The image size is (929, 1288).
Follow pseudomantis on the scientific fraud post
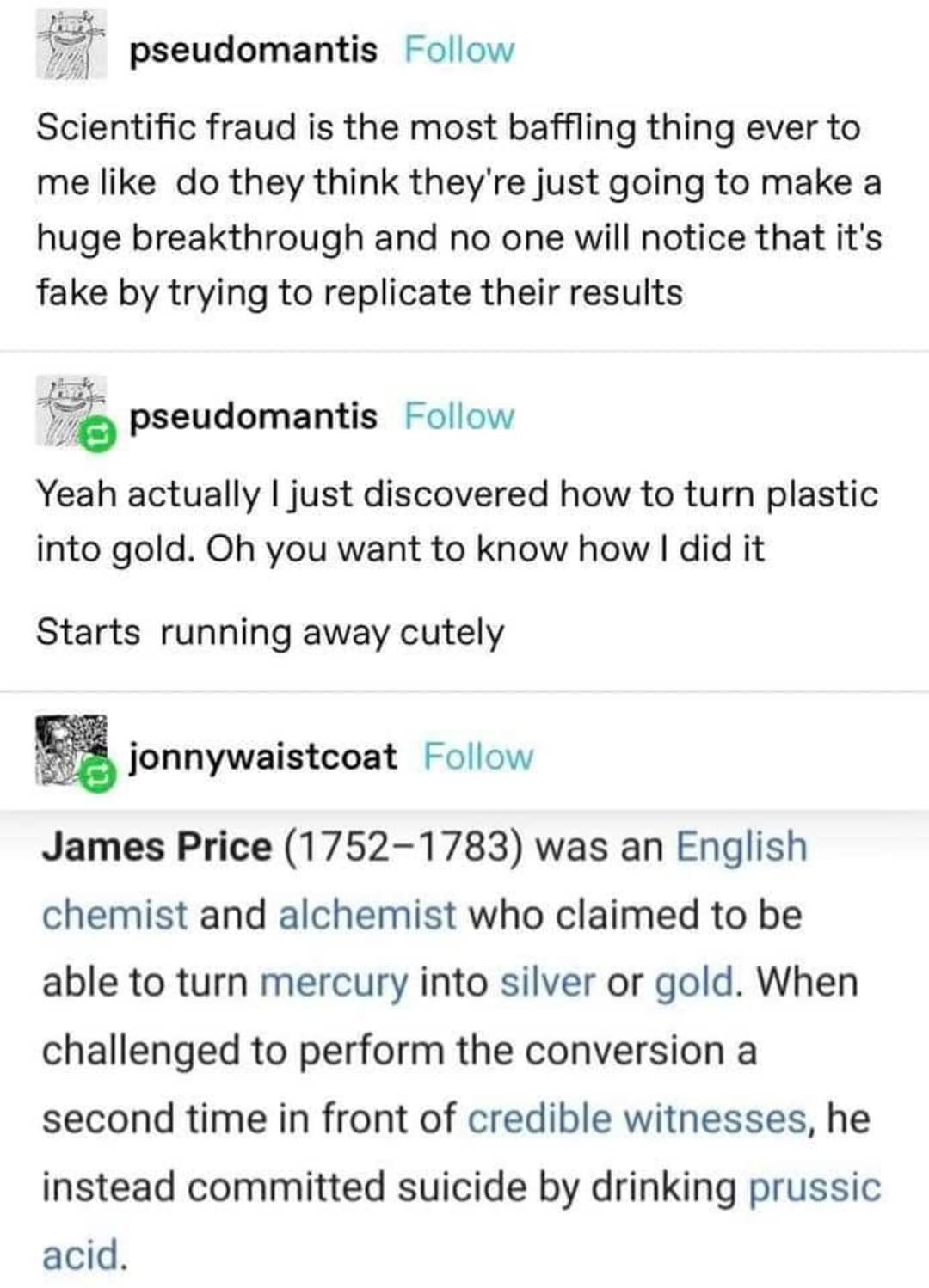coord(459,50)
